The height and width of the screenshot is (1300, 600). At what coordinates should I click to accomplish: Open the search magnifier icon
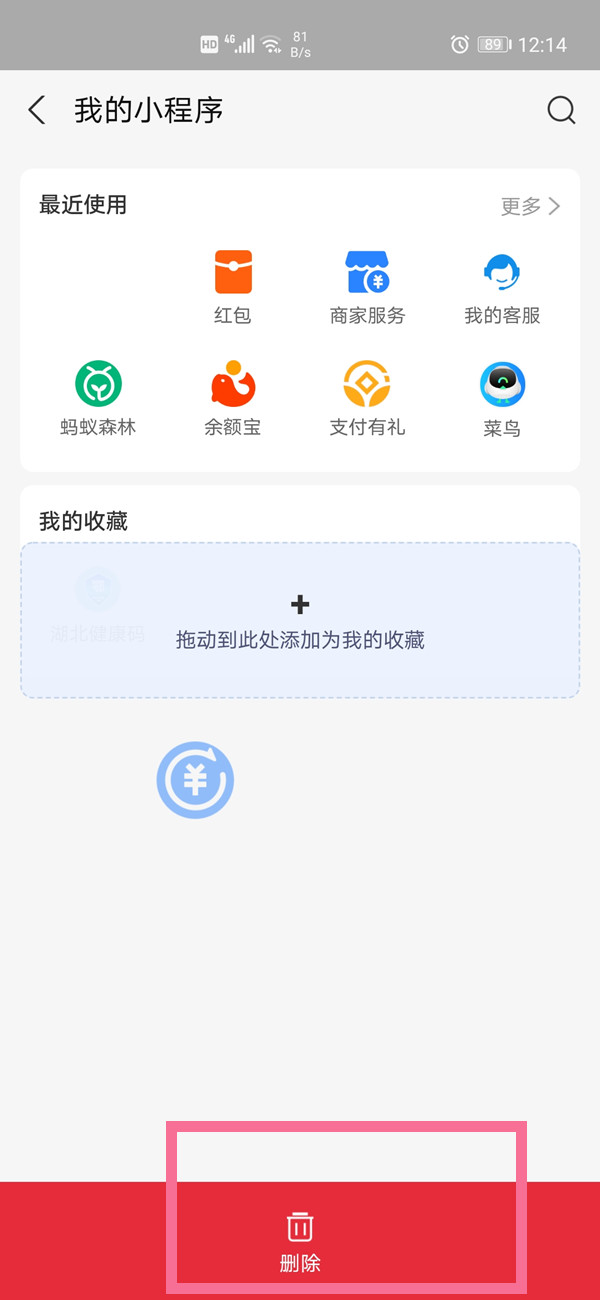561,110
